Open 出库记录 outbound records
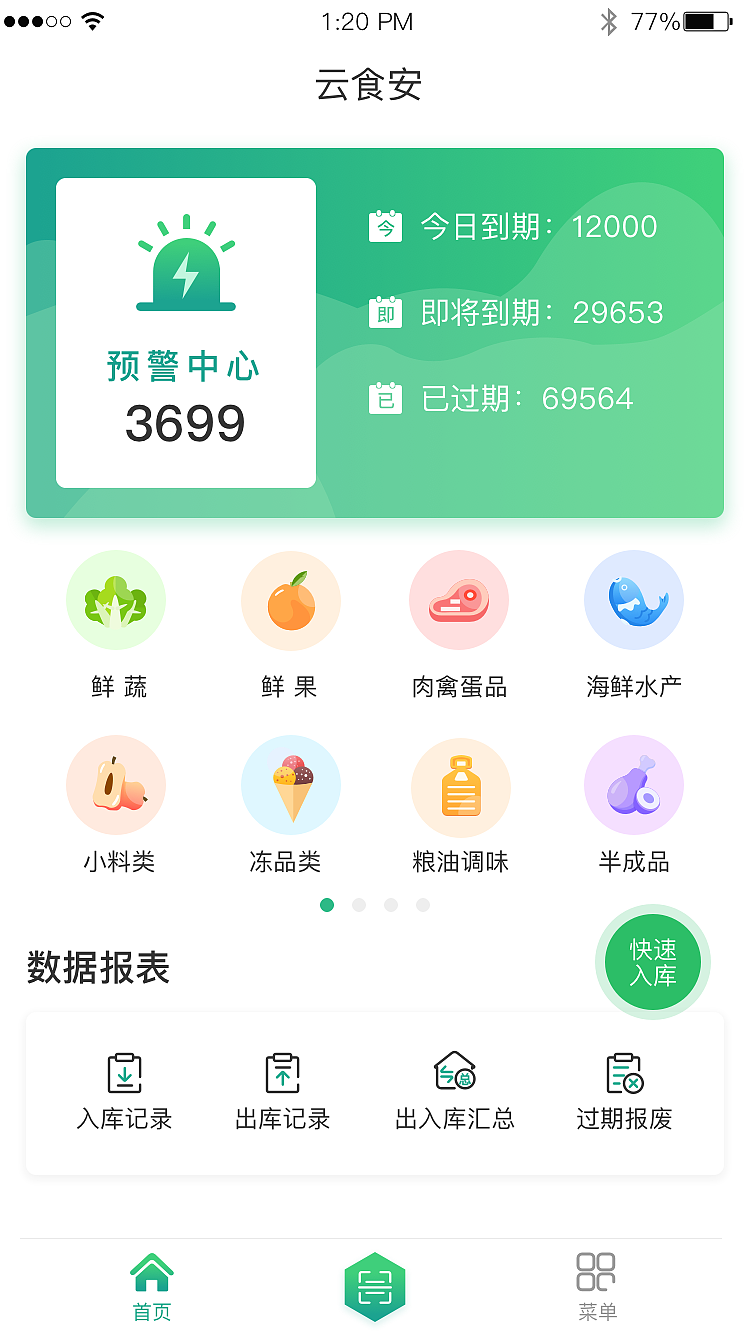The width and height of the screenshot is (750, 1336). 283,1085
